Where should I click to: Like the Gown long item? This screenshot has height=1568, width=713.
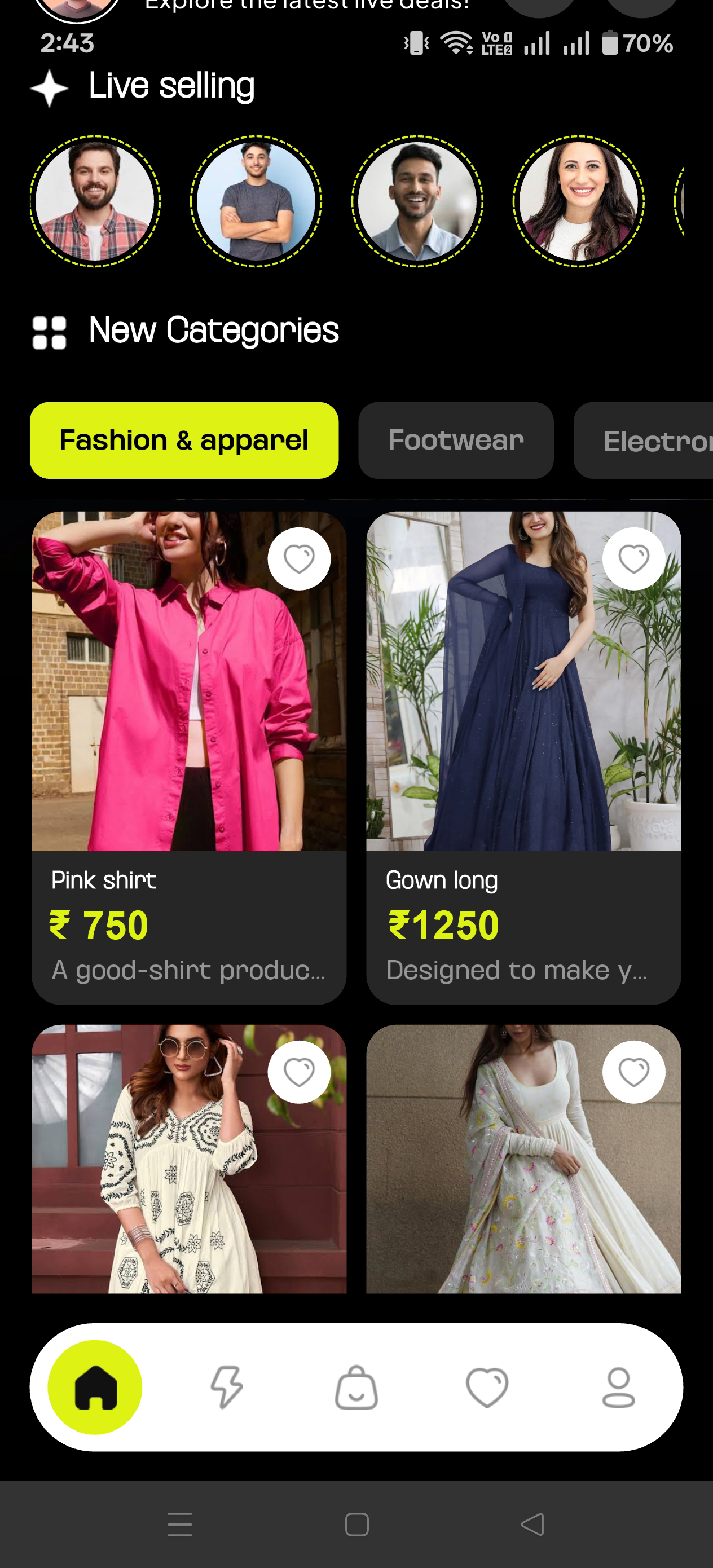coord(633,559)
